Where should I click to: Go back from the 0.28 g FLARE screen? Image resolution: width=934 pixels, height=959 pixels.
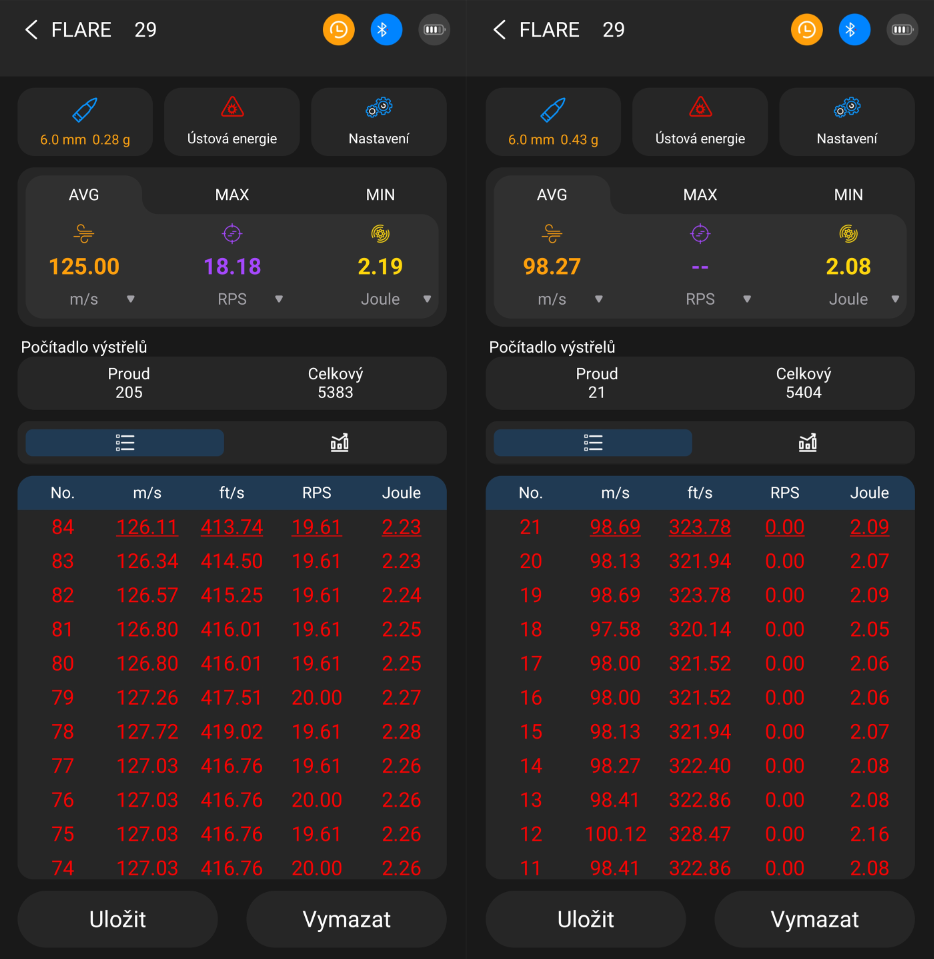[x=31, y=30]
